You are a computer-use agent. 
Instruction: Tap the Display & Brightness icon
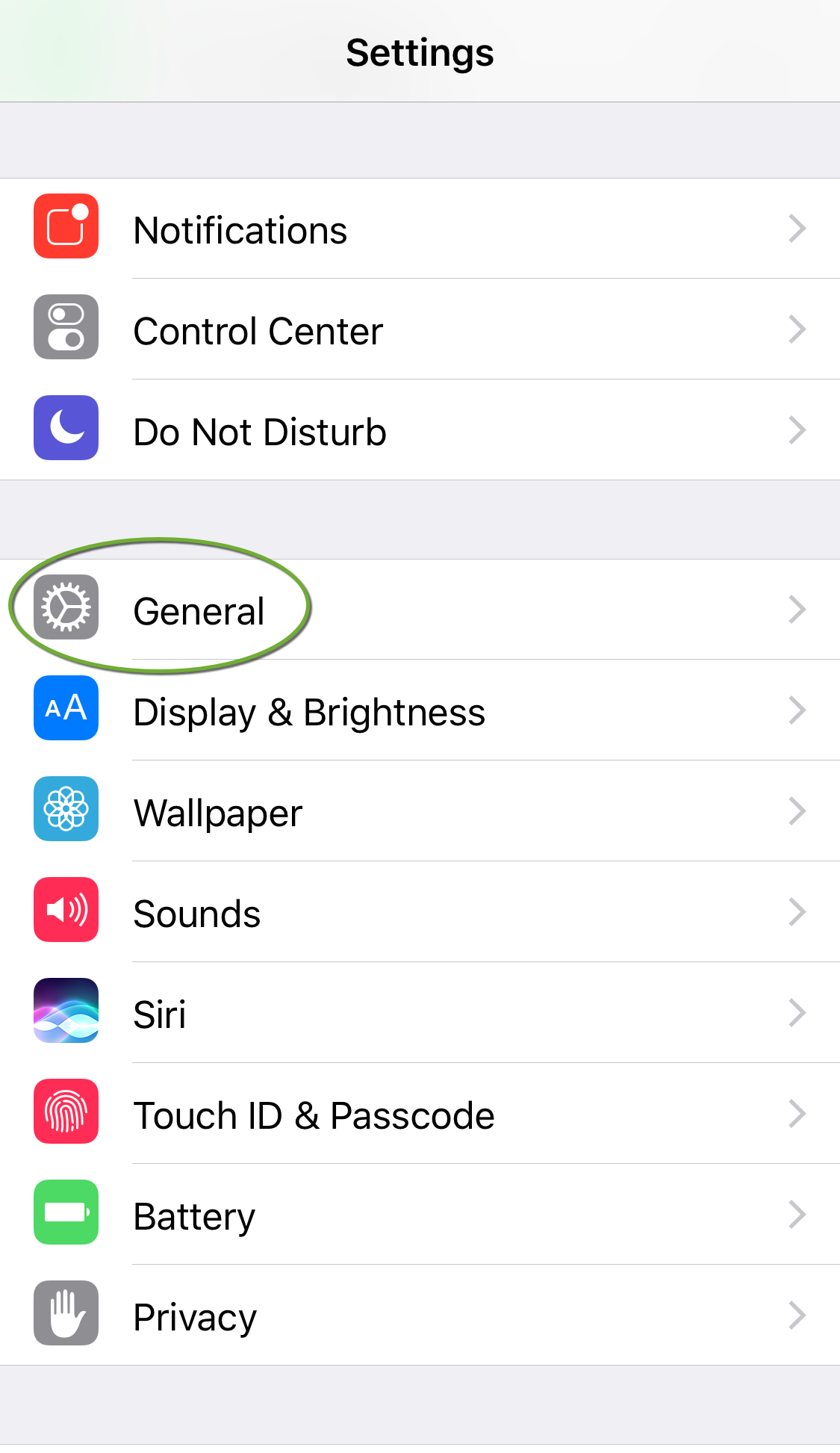66,709
